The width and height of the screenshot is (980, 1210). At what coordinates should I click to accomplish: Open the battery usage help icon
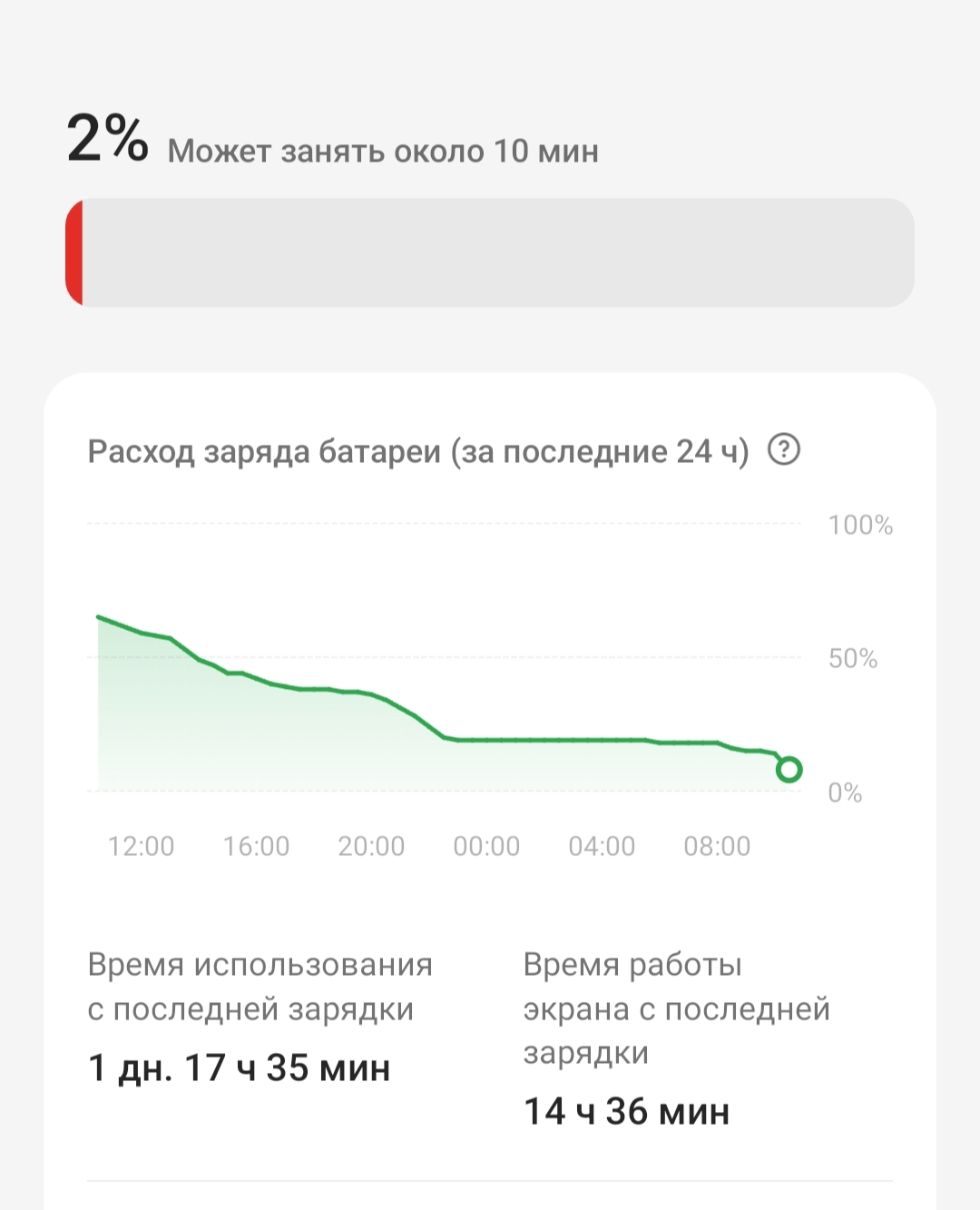click(x=784, y=449)
